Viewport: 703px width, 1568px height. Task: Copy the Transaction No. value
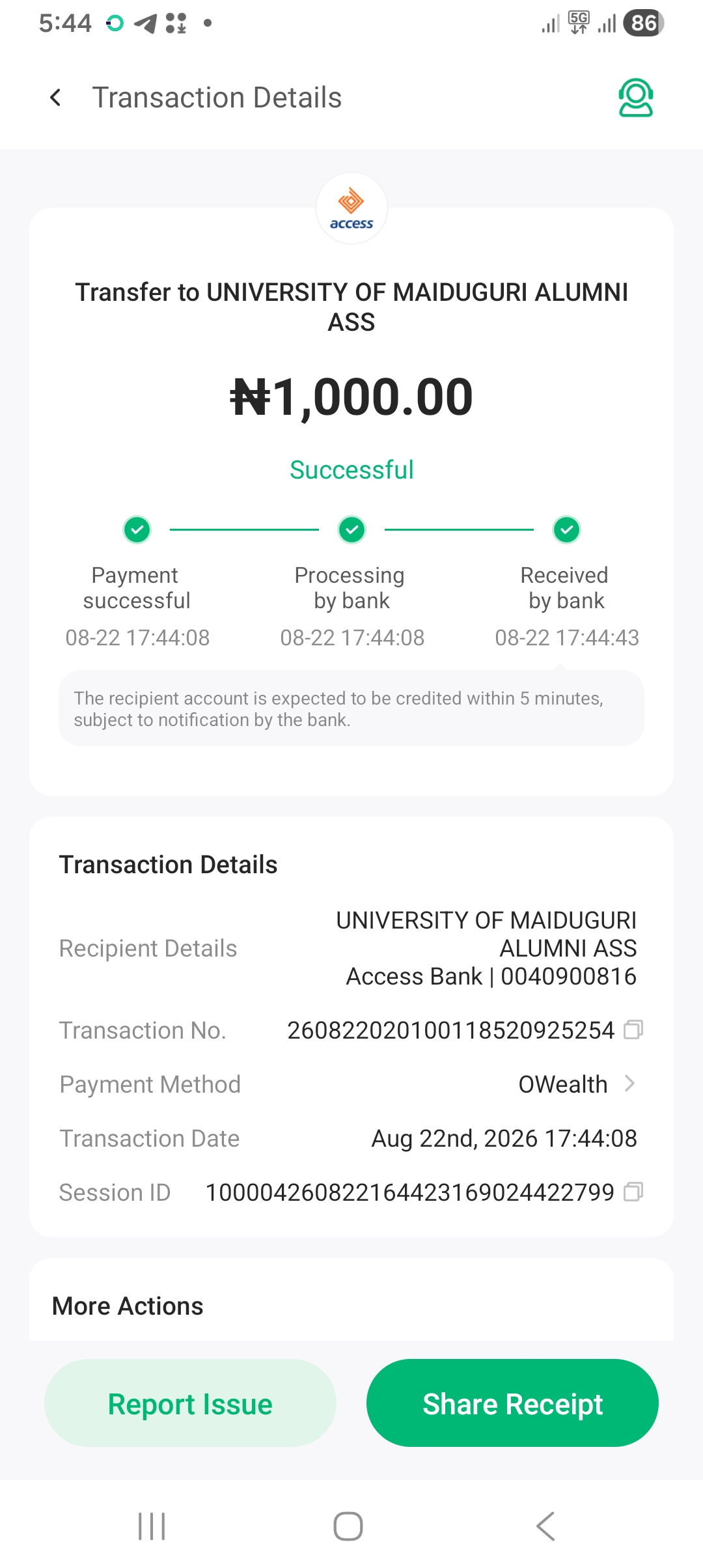[633, 1029]
